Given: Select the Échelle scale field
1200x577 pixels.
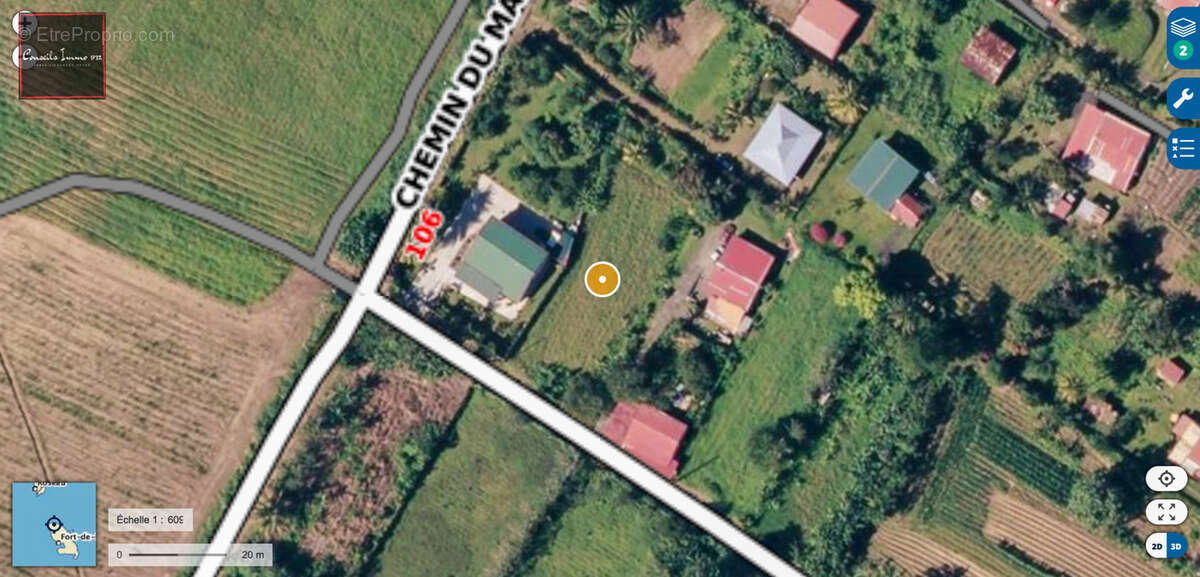Looking at the screenshot, I should [150, 520].
